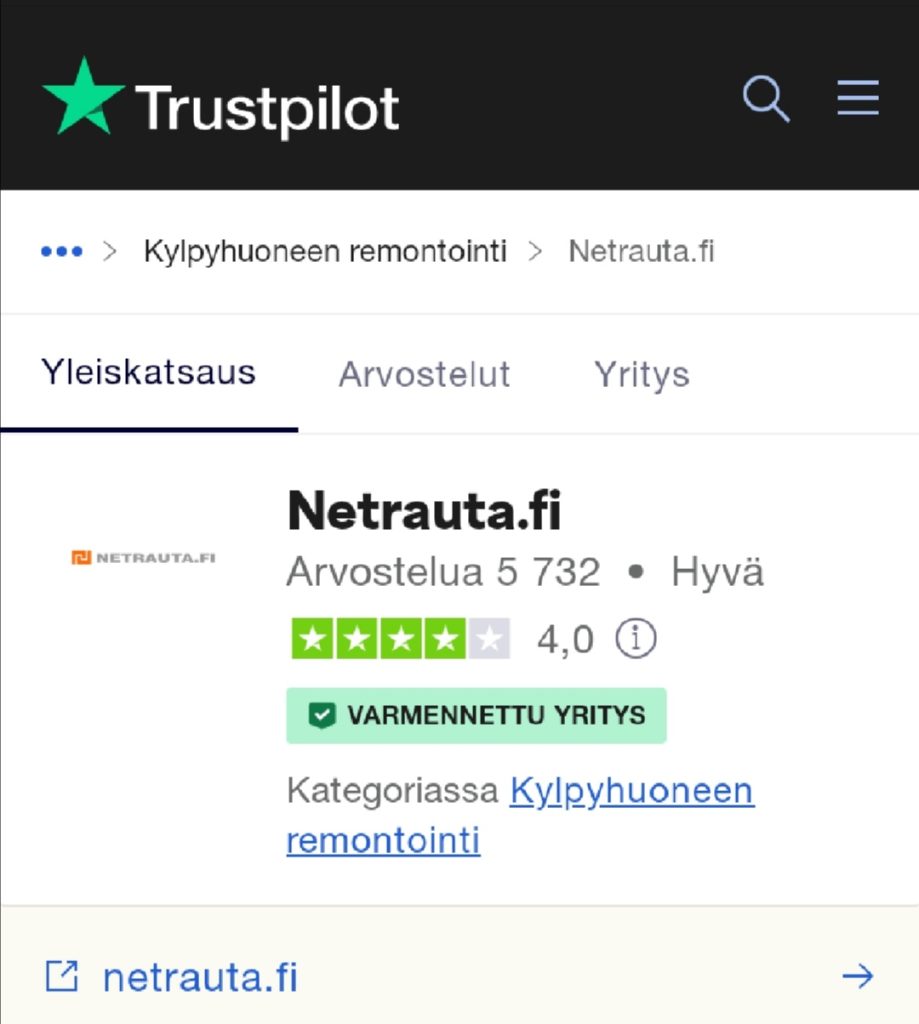Open the hamburger menu

(x=858, y=99)
